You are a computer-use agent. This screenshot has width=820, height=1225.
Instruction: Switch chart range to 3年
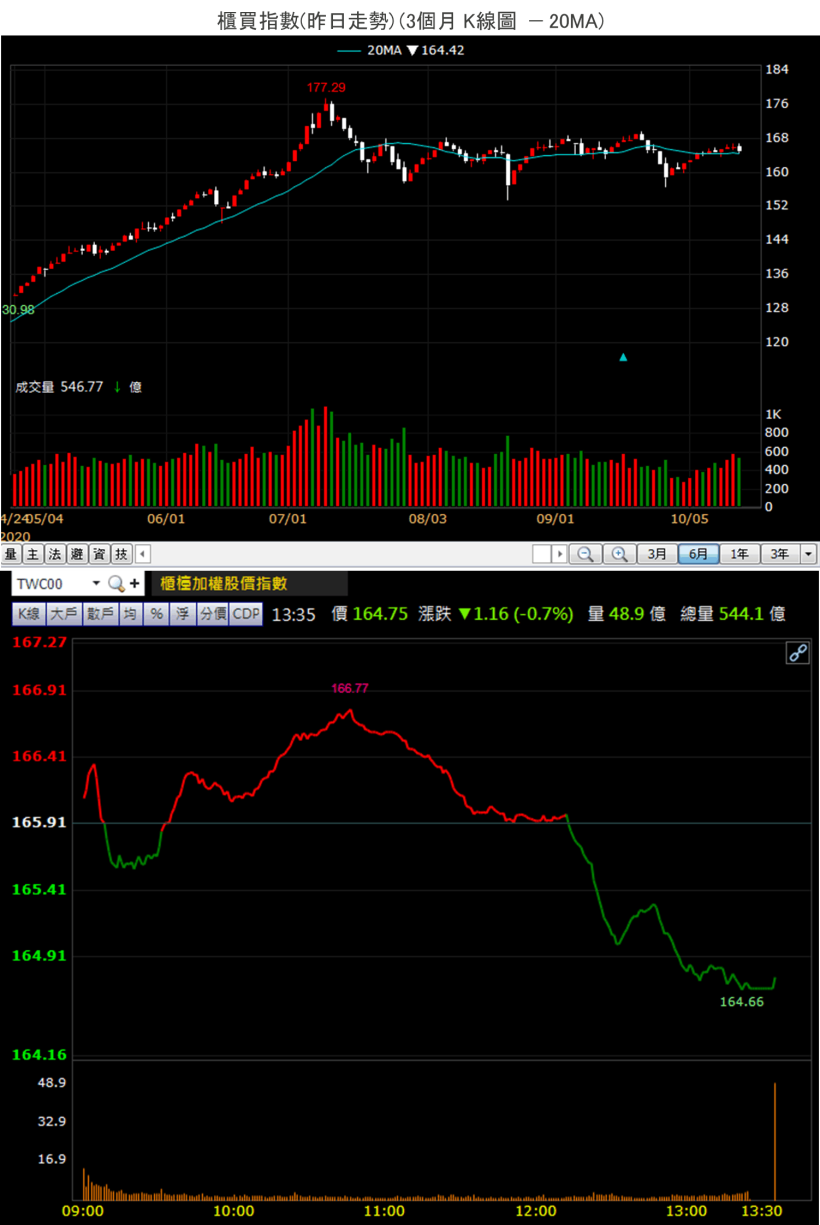tap(779, 554)
